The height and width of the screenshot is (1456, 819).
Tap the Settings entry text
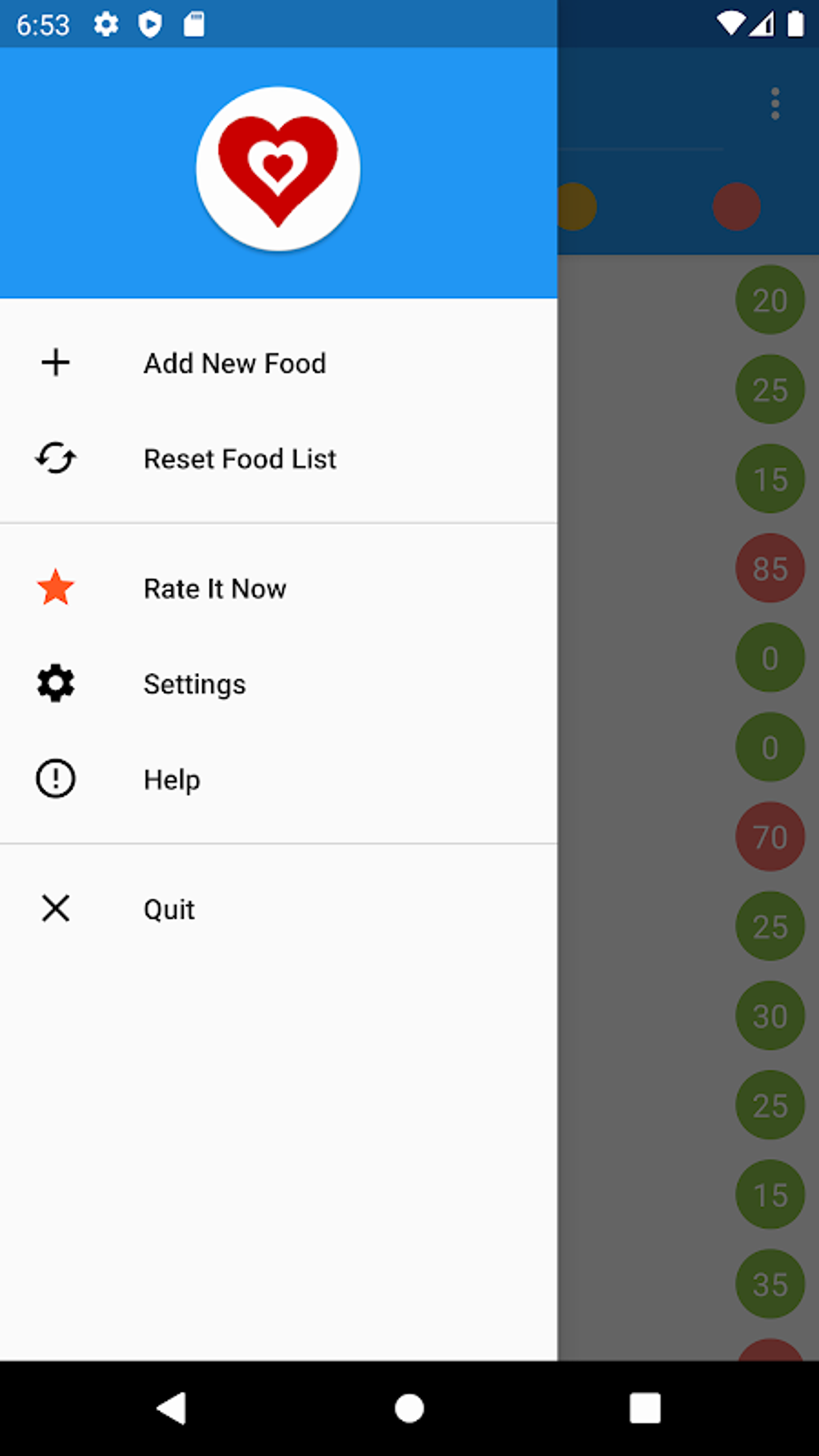click(194, 683)
